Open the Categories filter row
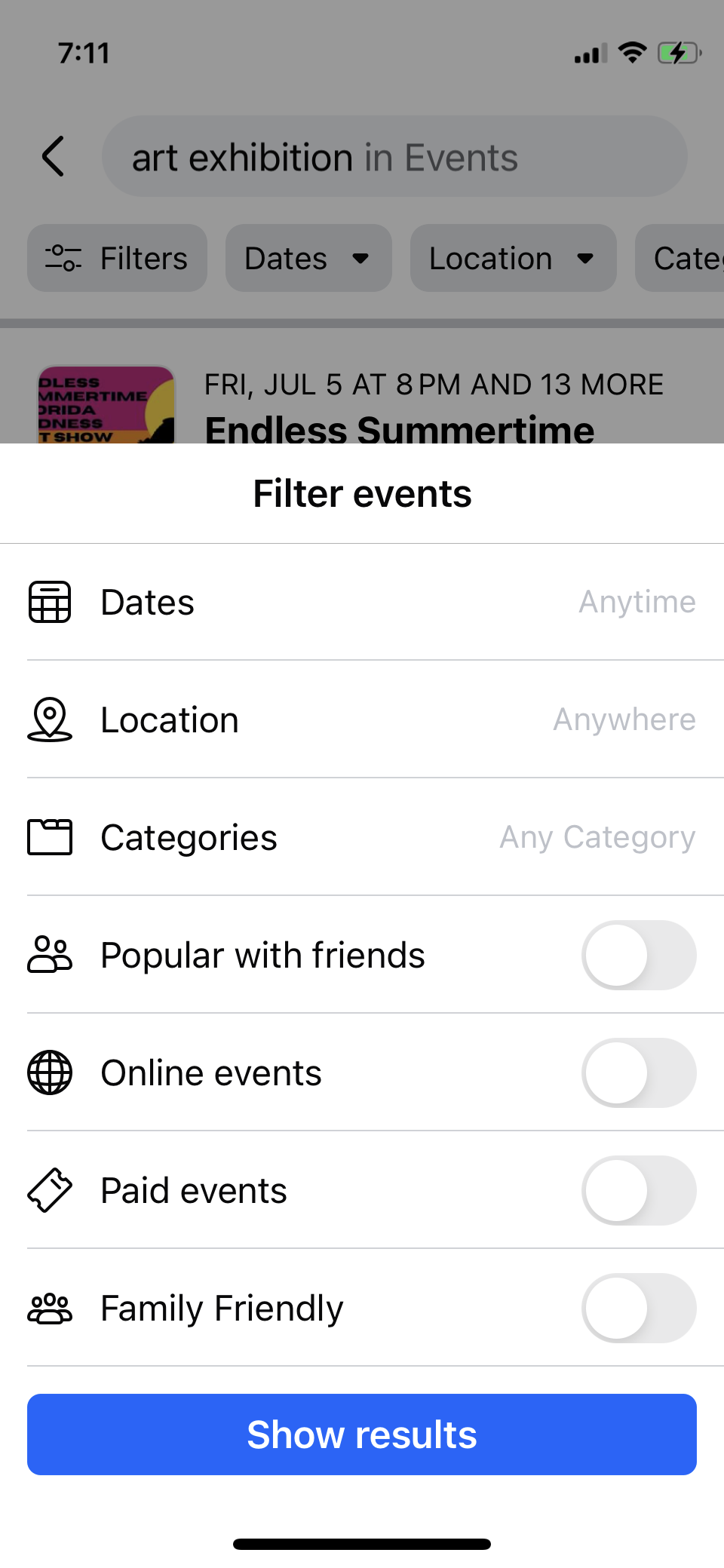The image size is (724, 1568). tap(362, 837)
